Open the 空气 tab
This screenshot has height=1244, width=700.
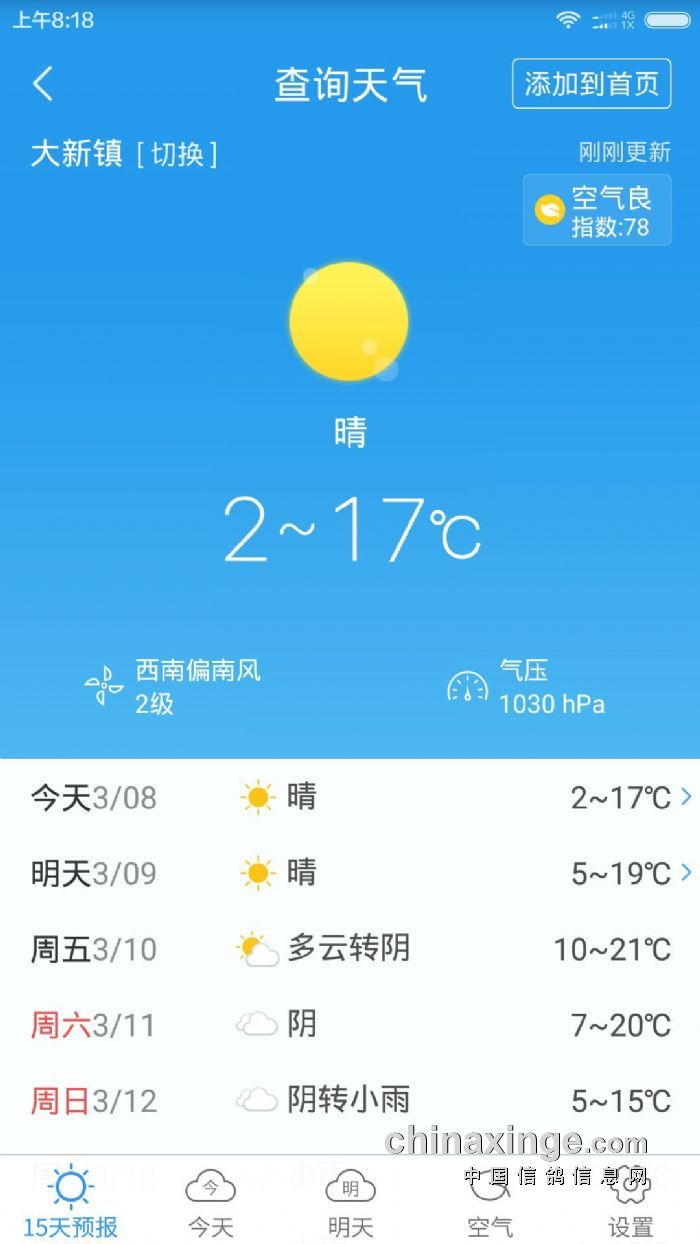coord(490,1202)
